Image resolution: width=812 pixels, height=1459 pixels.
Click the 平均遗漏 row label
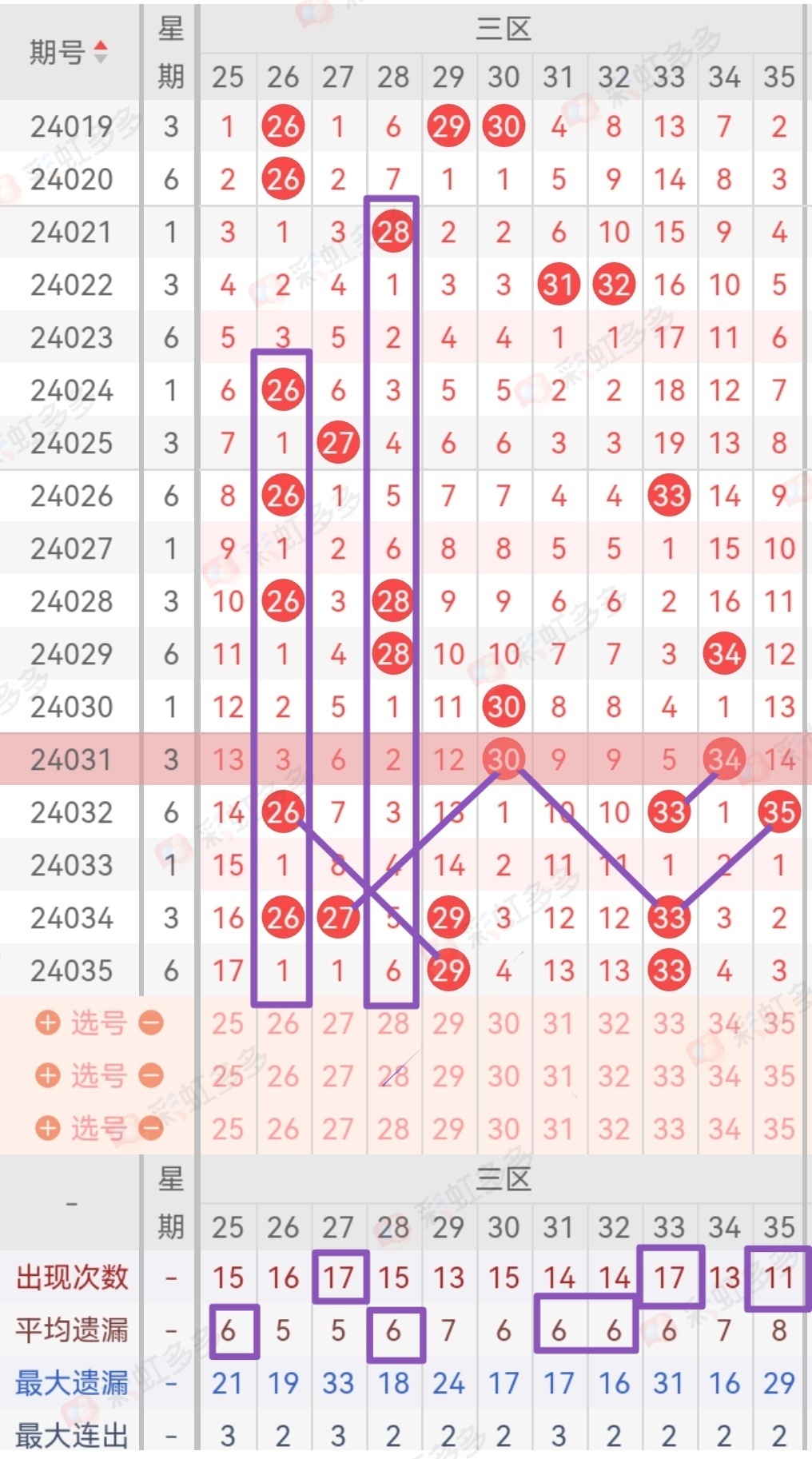[70, 1330]
